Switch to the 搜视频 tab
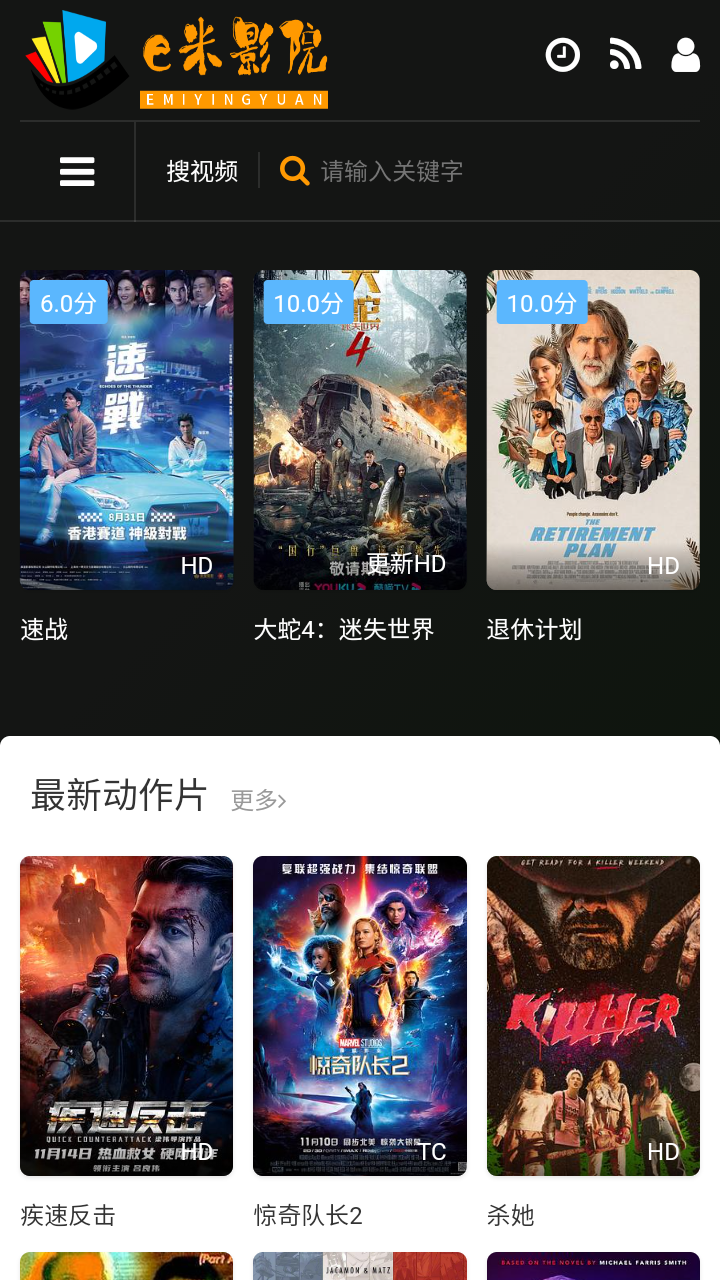Screen dimensions: 720x1280 199,171
